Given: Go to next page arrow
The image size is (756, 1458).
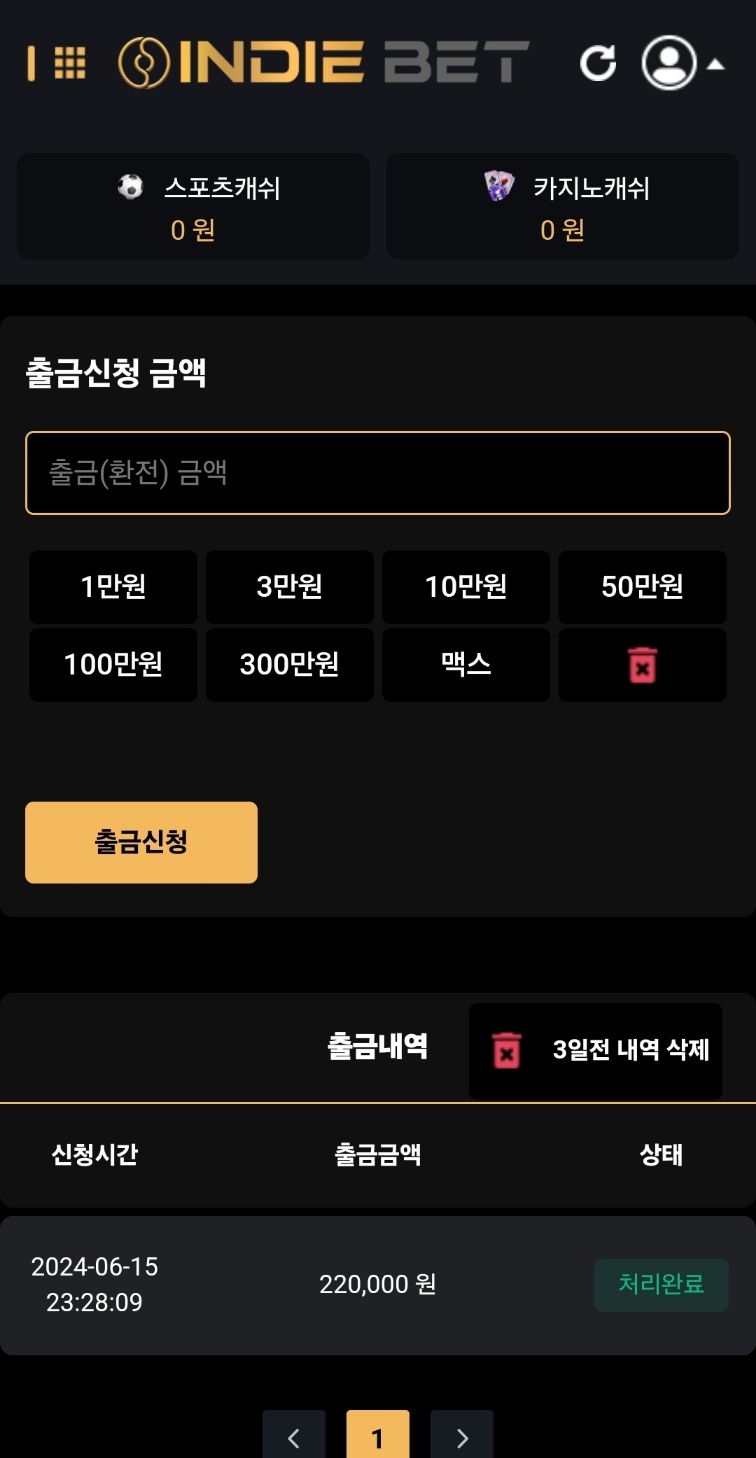Looking at the screenshot, I should click(461, 1438).
